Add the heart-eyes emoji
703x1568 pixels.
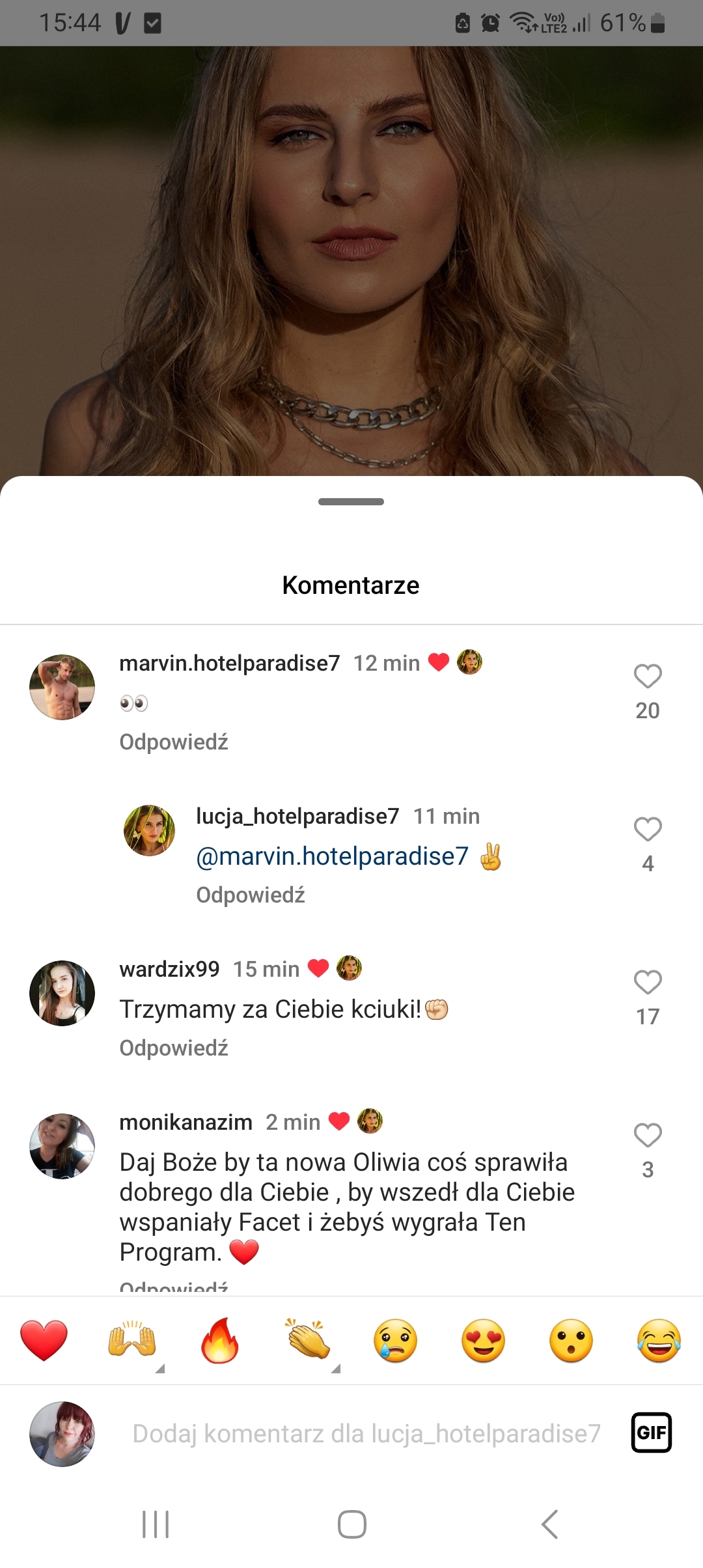(483, 1341)
